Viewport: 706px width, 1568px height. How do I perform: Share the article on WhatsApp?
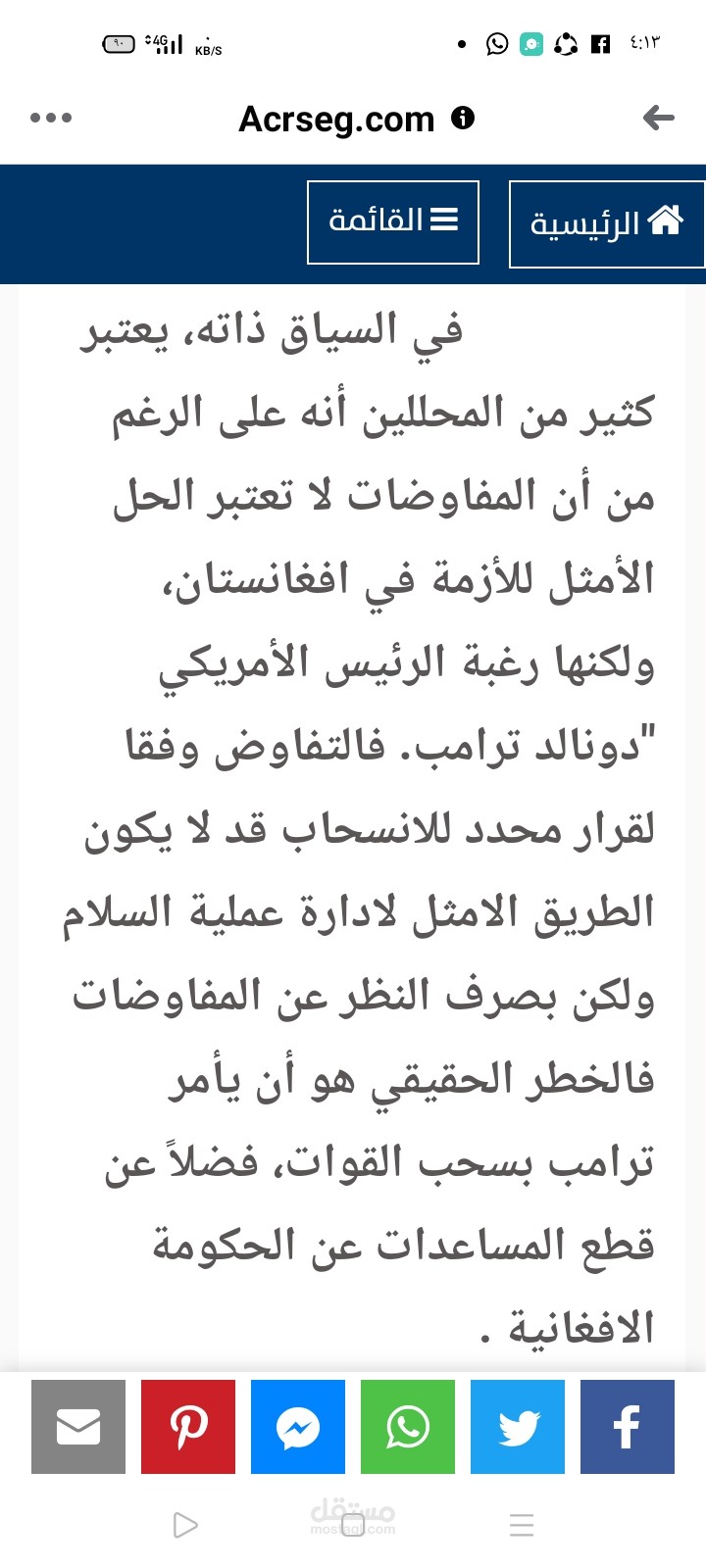click(x=408, y=1427)
